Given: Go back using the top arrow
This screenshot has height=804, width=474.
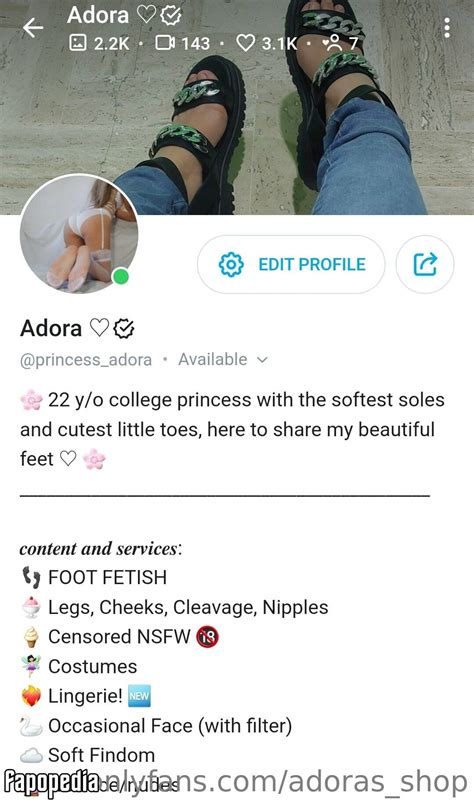Looking at the screenshot, I should click(33, 28).
